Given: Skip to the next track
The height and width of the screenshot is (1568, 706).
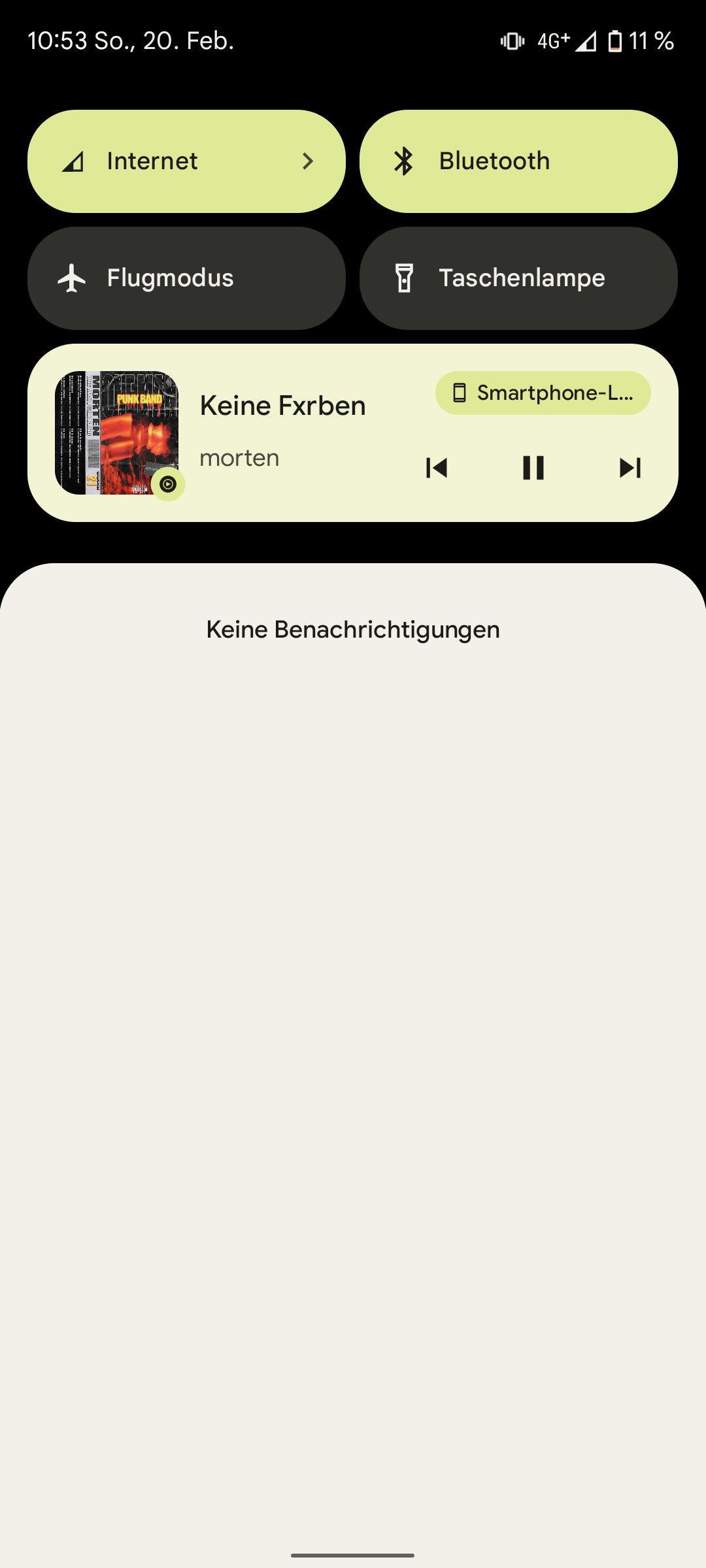Looking at the screenshot, I should (x=630, y=468).
